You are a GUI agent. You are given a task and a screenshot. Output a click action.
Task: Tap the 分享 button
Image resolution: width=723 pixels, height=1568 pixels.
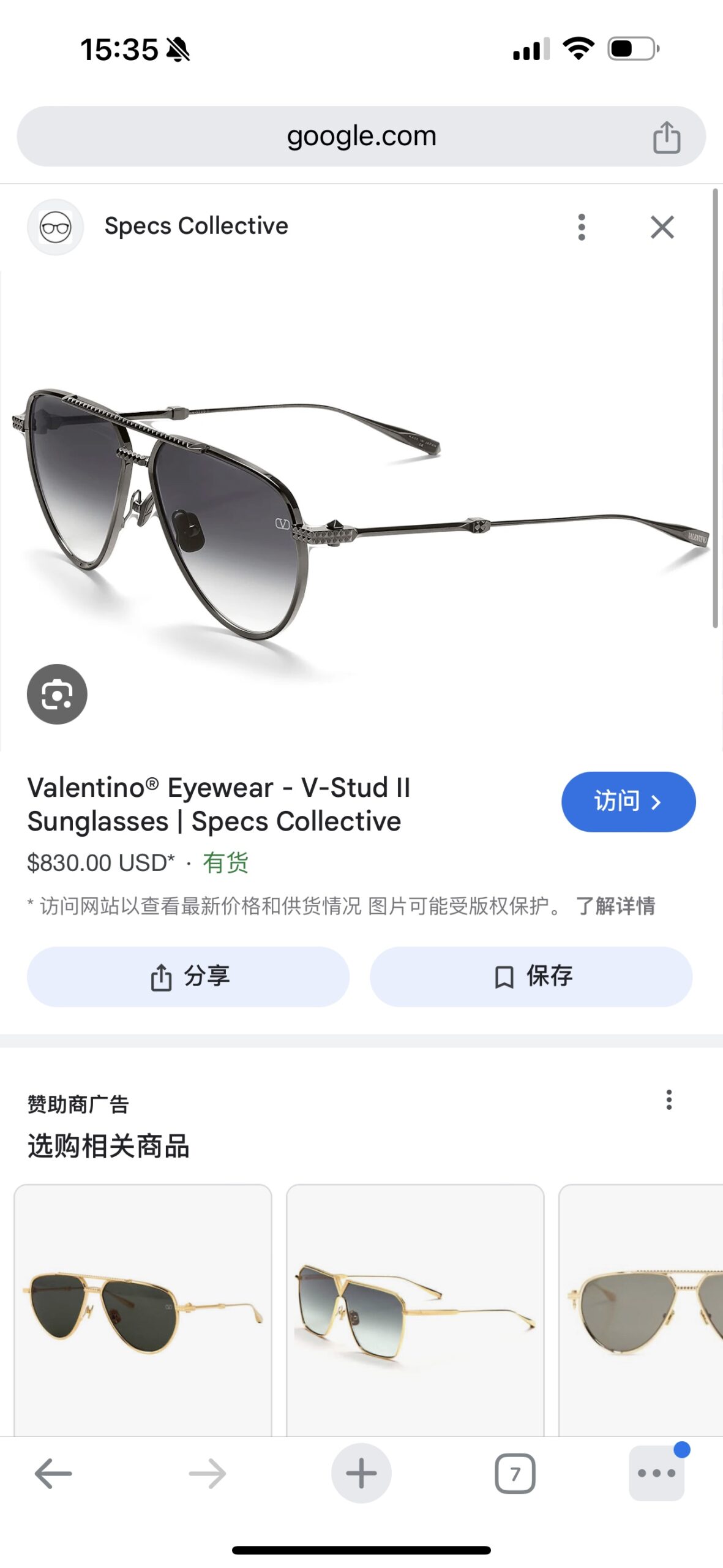click(188, 976)
